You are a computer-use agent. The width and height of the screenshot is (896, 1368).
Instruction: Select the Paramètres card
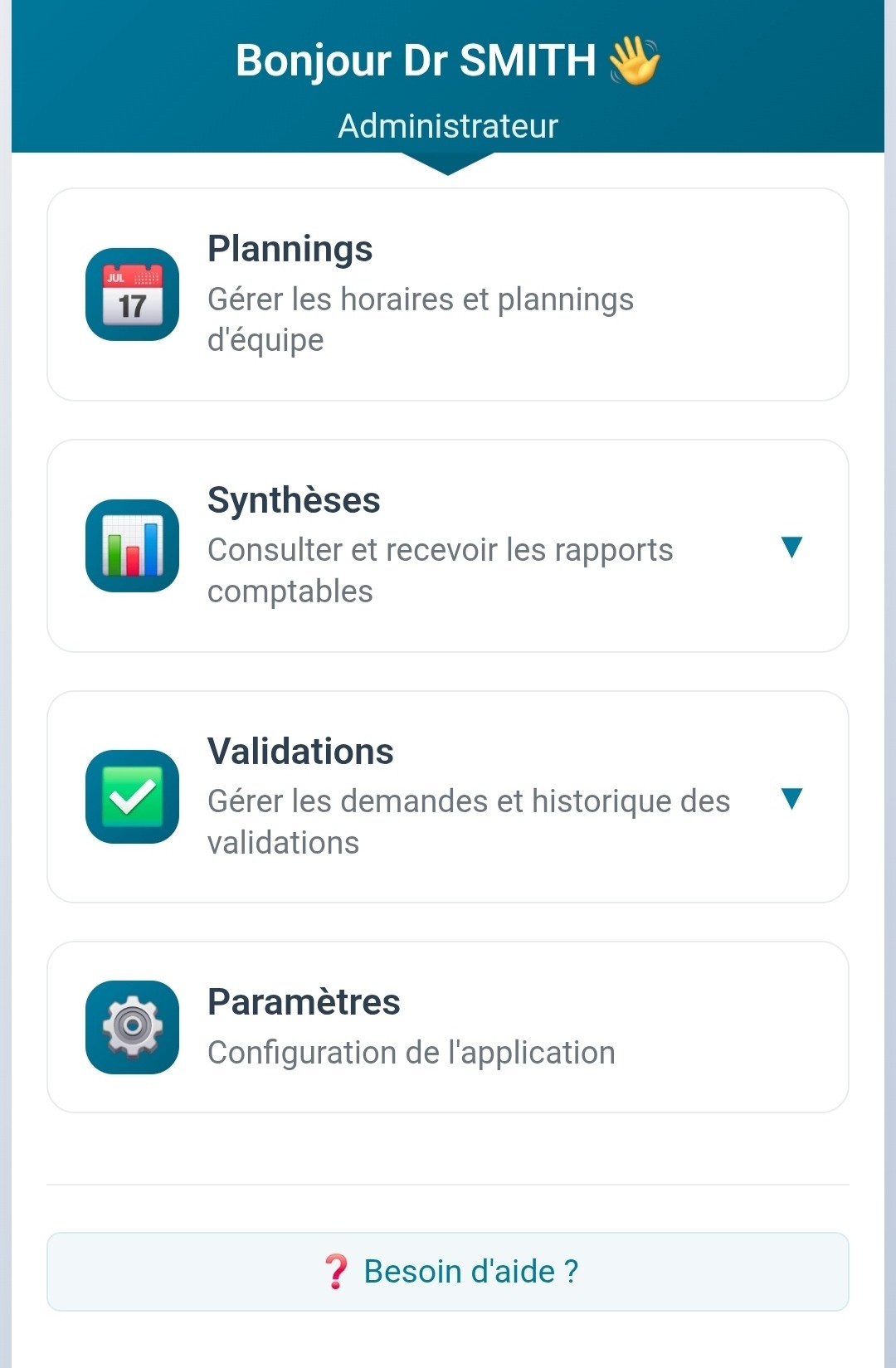[448, 1025]
